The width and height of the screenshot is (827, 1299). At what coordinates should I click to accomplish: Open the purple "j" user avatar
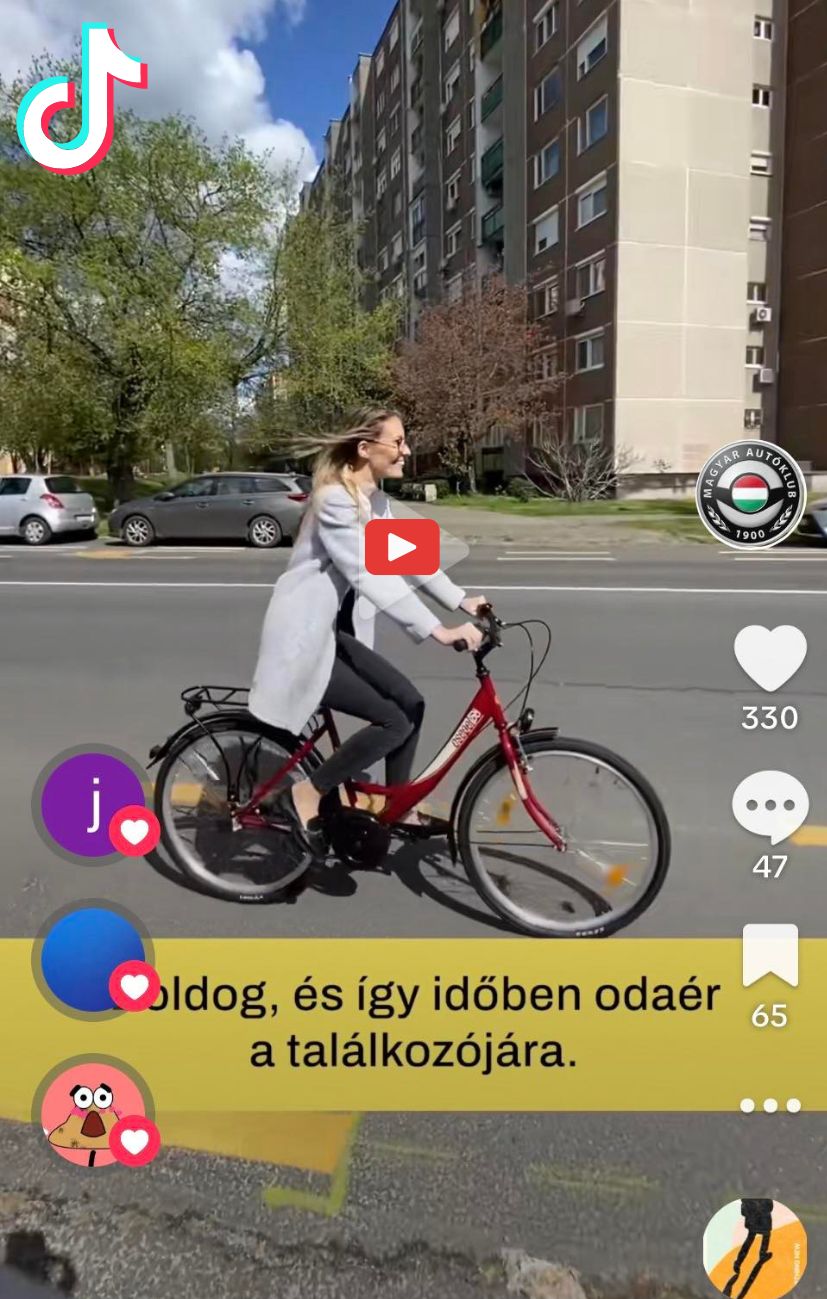[92, 805]
